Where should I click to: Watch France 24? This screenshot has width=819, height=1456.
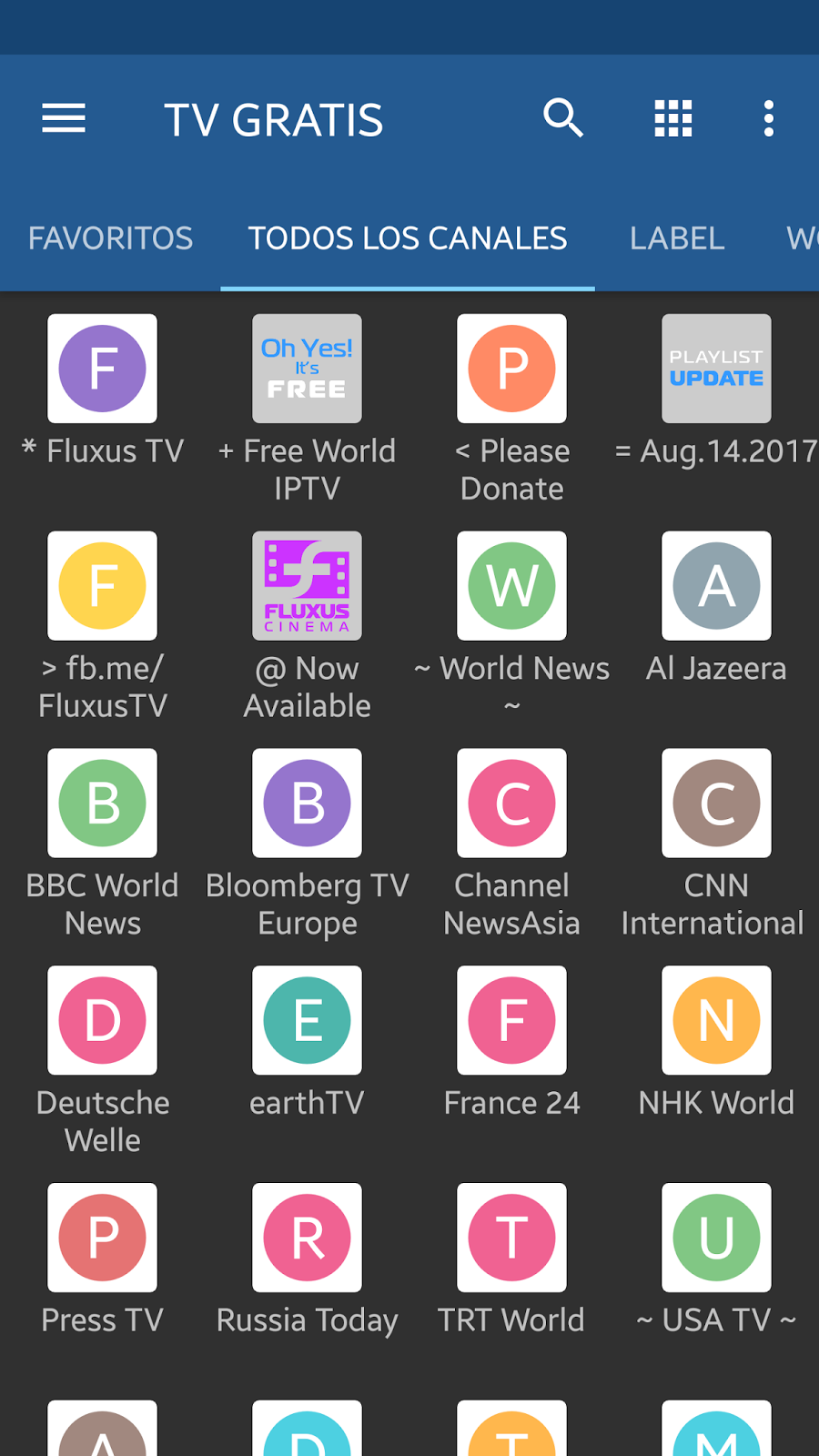tap(511, 1021)
